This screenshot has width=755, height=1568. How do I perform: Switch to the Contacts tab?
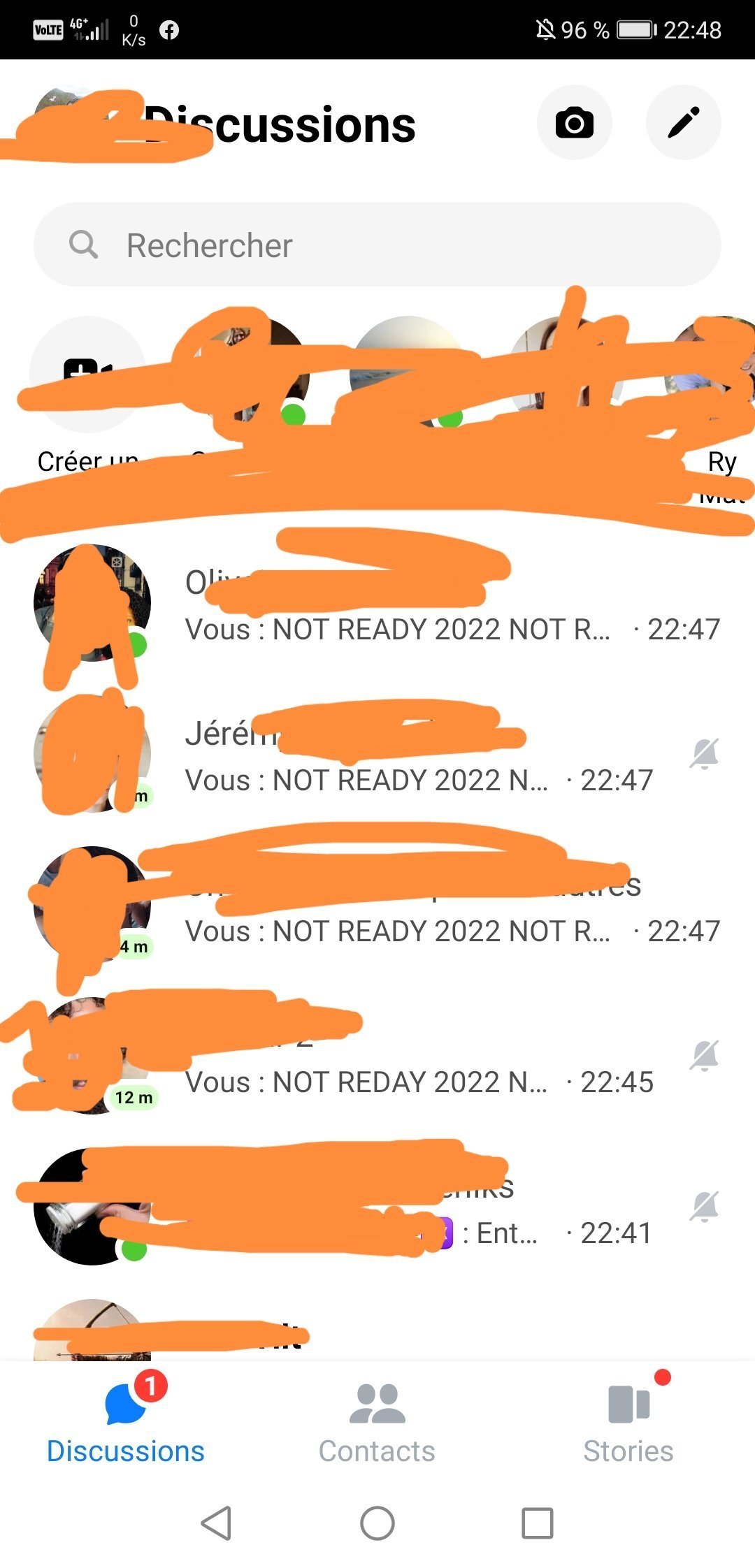pos(377,1423)
